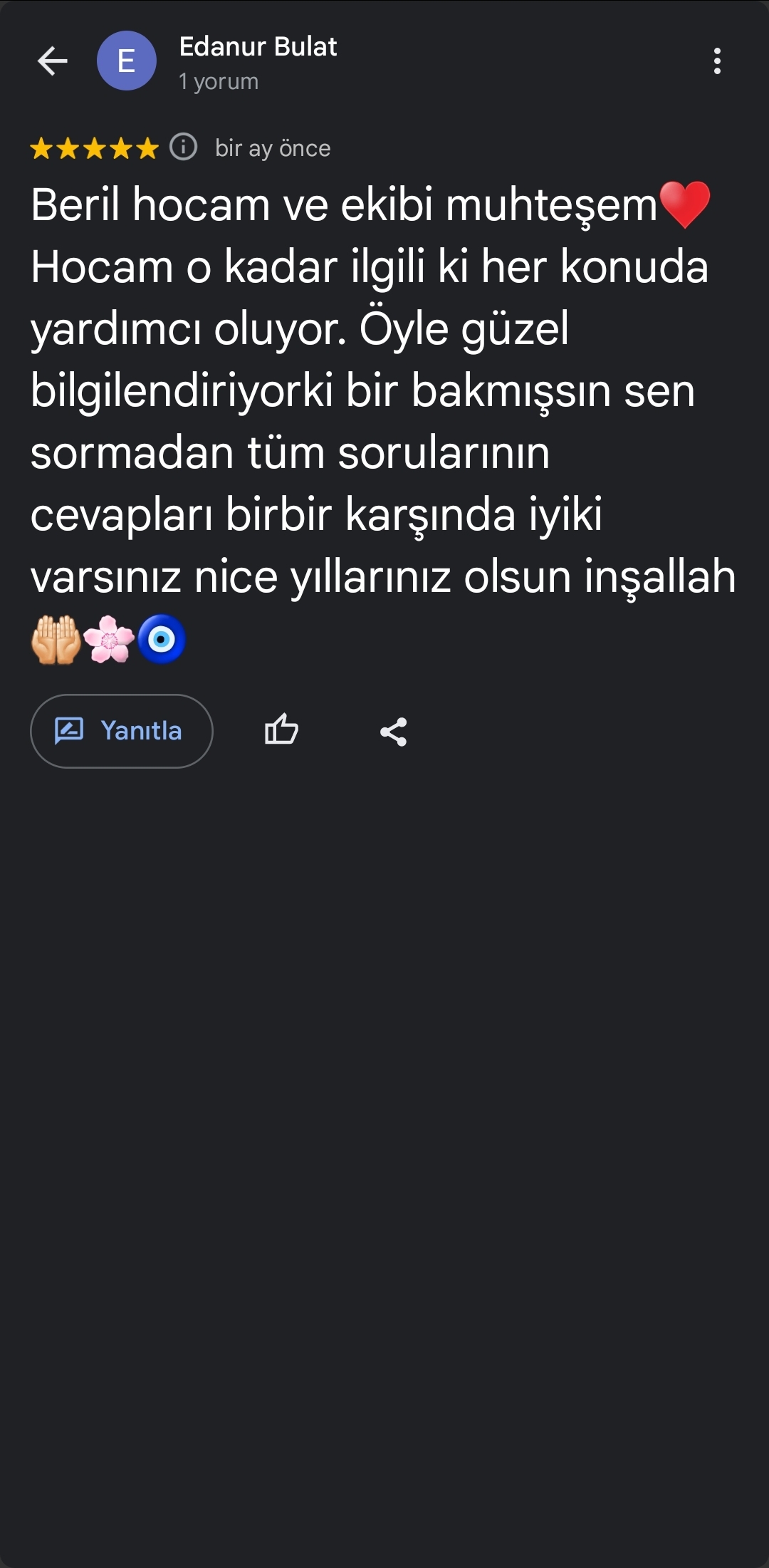Go back using the arrow icon
The height and width of the screenshot is (1568, 769).
click(53, 61)
